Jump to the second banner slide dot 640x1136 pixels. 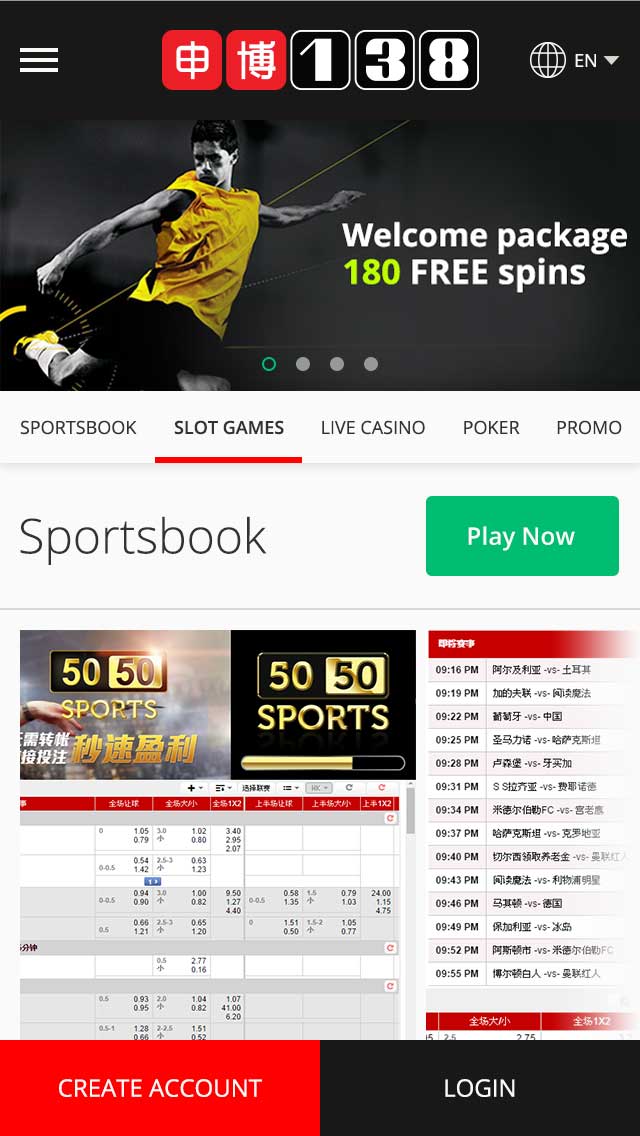coord(303,364)
